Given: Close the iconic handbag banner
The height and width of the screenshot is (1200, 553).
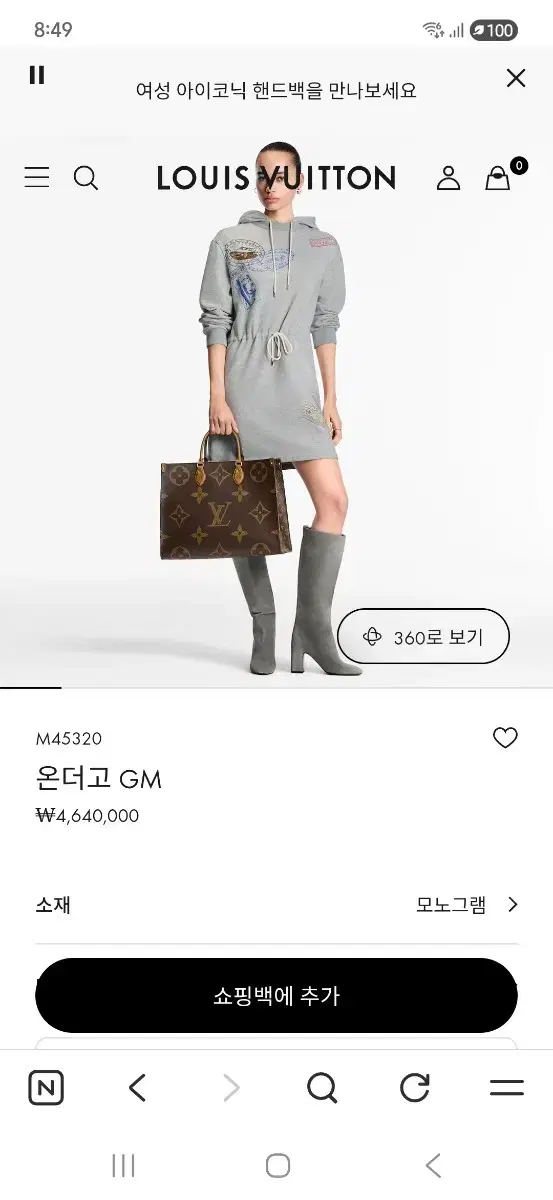Looking at the screenshot, I should (515, 78).
